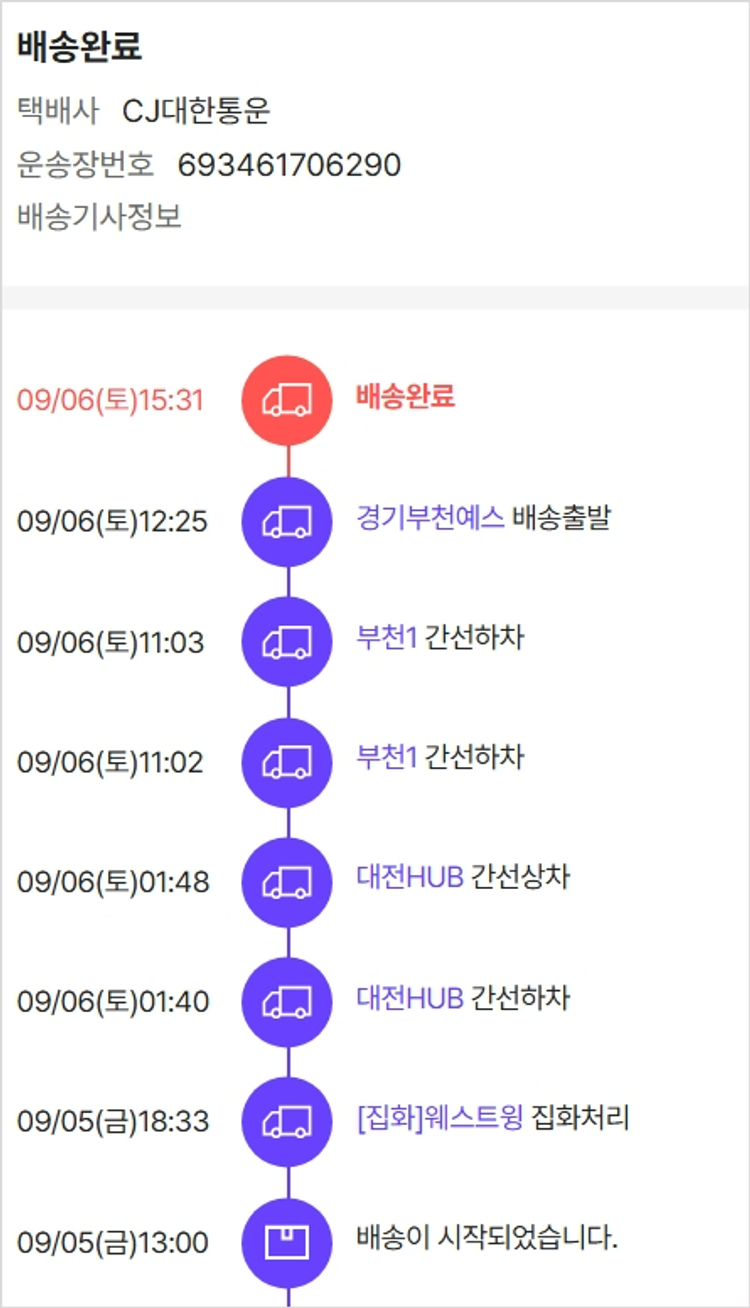Open 부천1 link at 11:02 entry
The height and width of the screenshot is (1308, 750).
pos(386,758)
